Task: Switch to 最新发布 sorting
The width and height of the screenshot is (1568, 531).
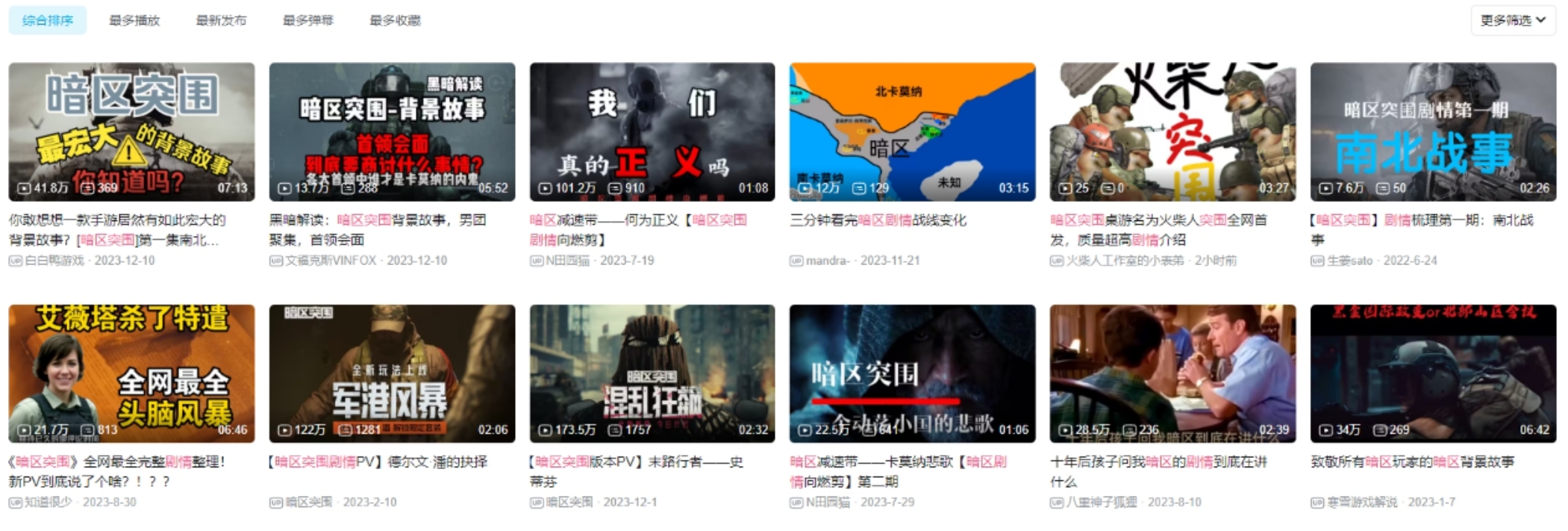Action: (221, 20)
